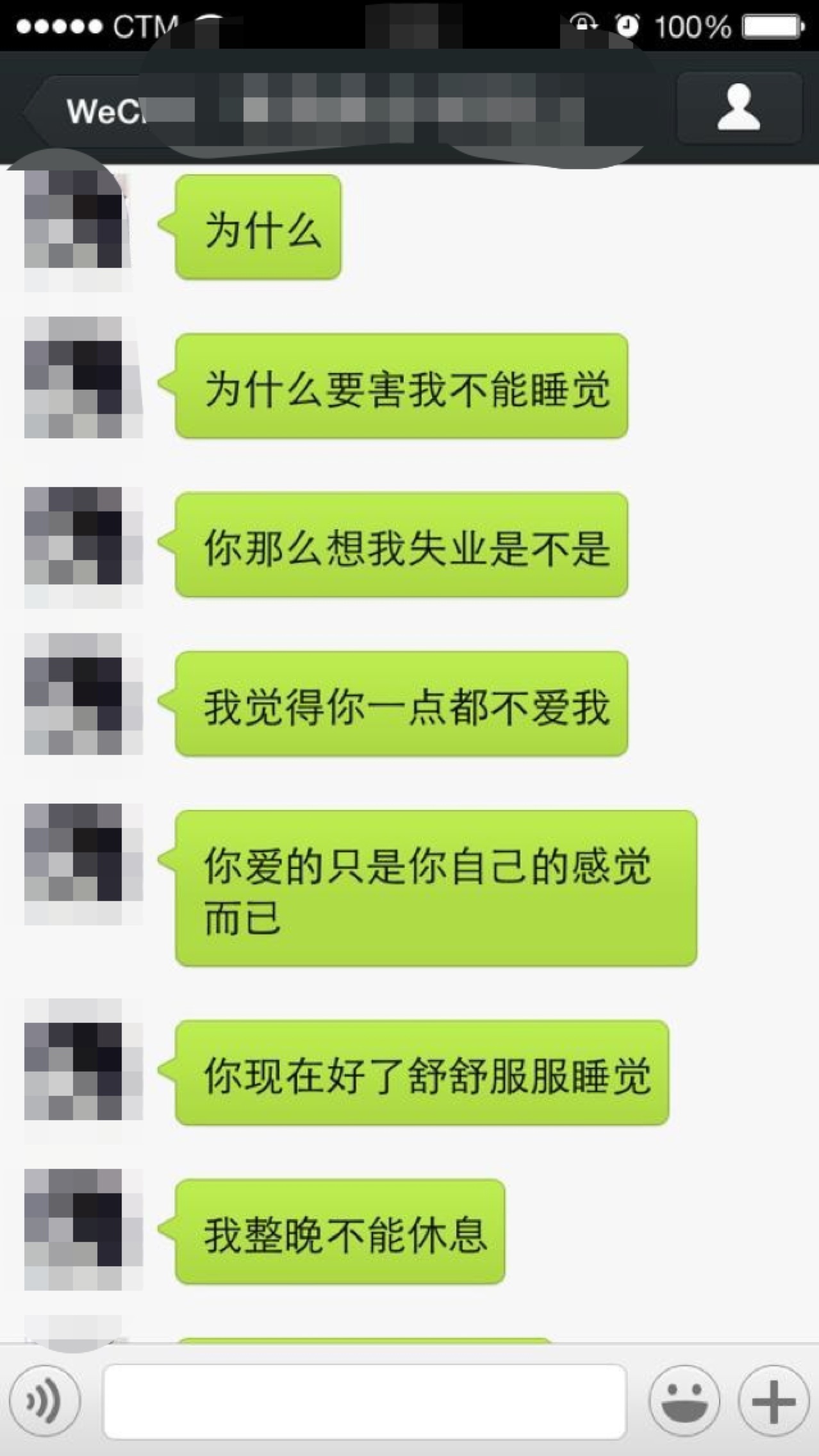Open the plus attachment menu
The image size is (819, 1456).
(x=773, y=1402)
